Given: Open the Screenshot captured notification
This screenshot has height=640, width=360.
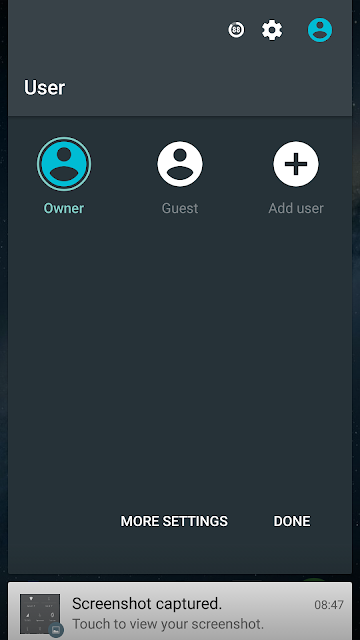Looking at the screenshot, I should [x=180, y=611].
